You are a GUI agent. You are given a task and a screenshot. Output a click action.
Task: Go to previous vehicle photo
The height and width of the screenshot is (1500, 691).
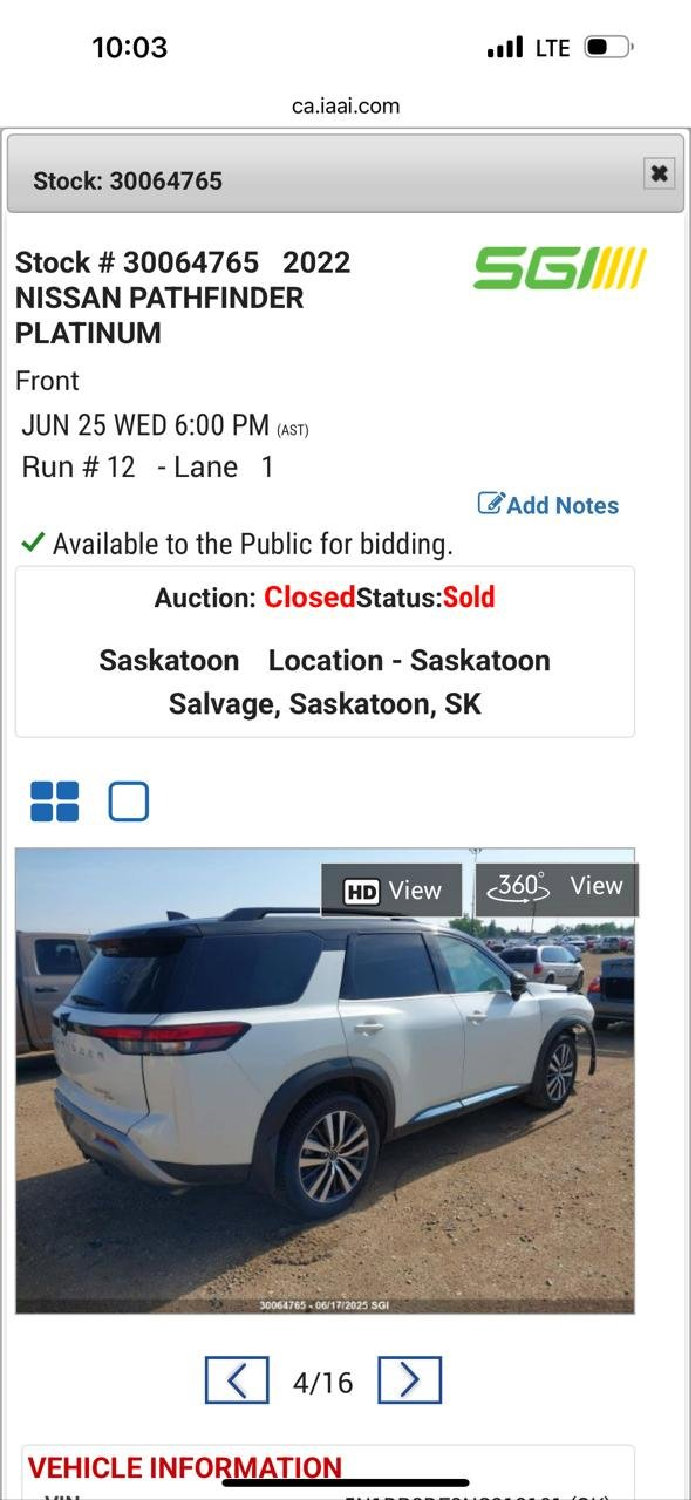(237, 1381)
